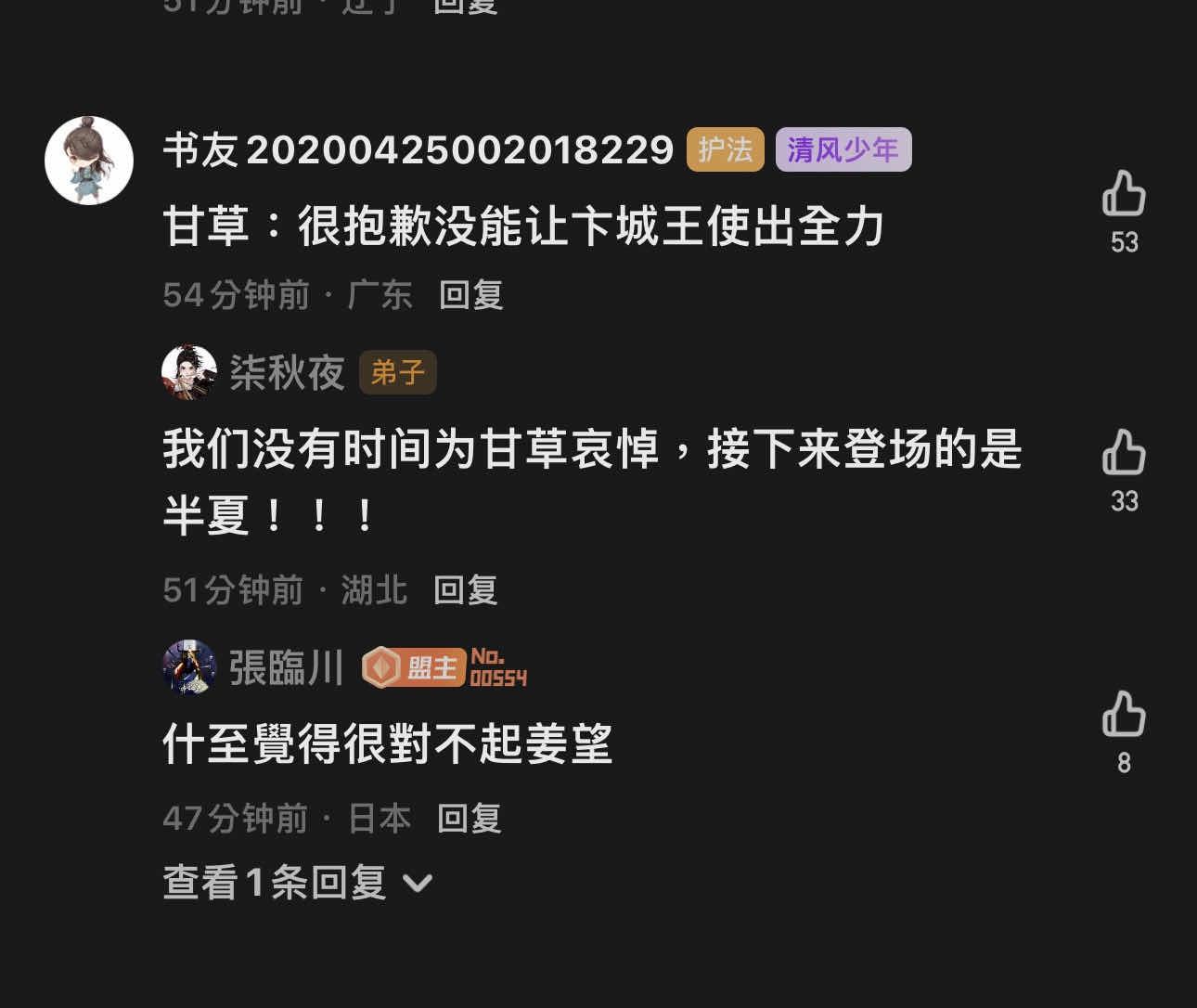
Task: Reply to 柒秋夜's comment from 湖北
Action: point(465,590)
